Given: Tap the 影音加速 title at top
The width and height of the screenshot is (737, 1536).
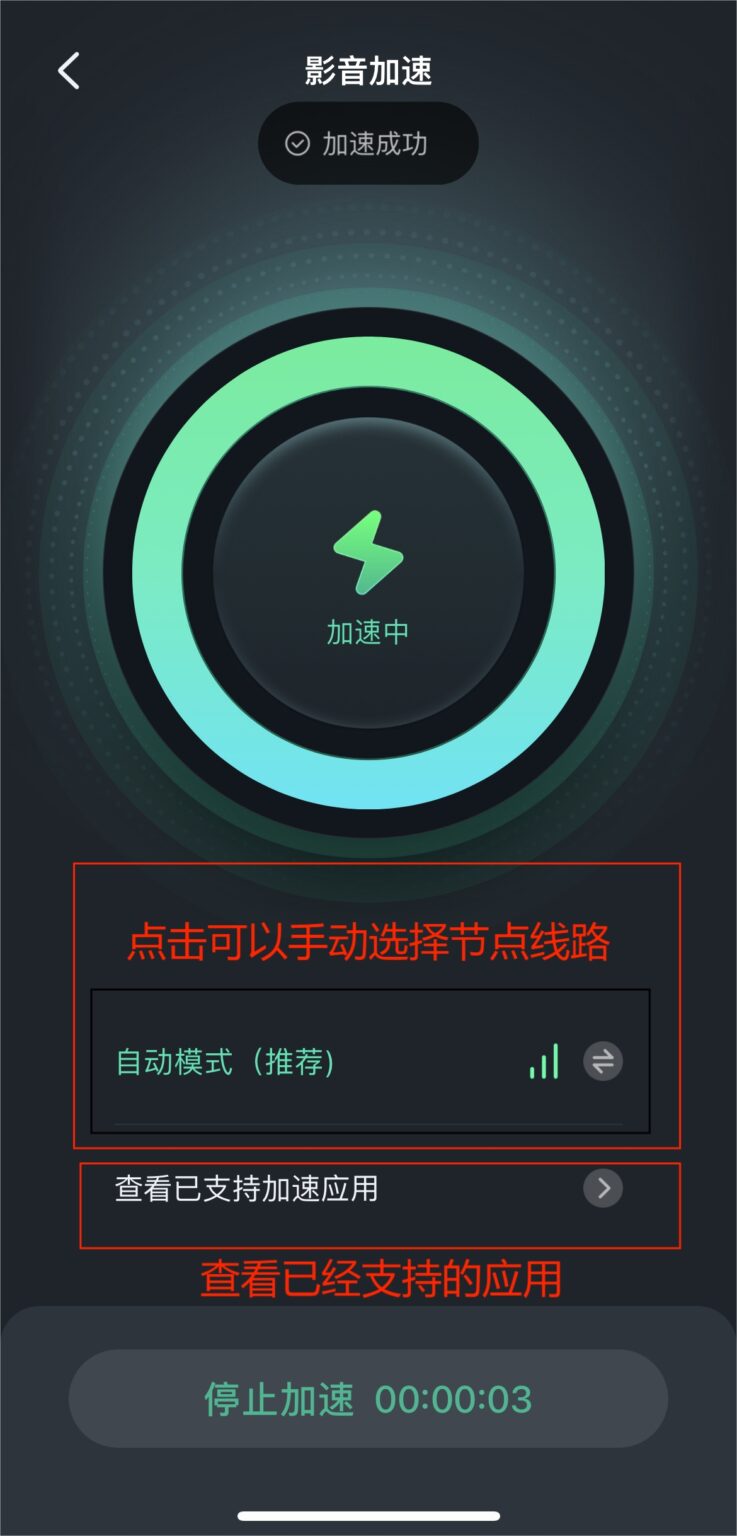Looking at the screenshot, I should tap(368, 71).
